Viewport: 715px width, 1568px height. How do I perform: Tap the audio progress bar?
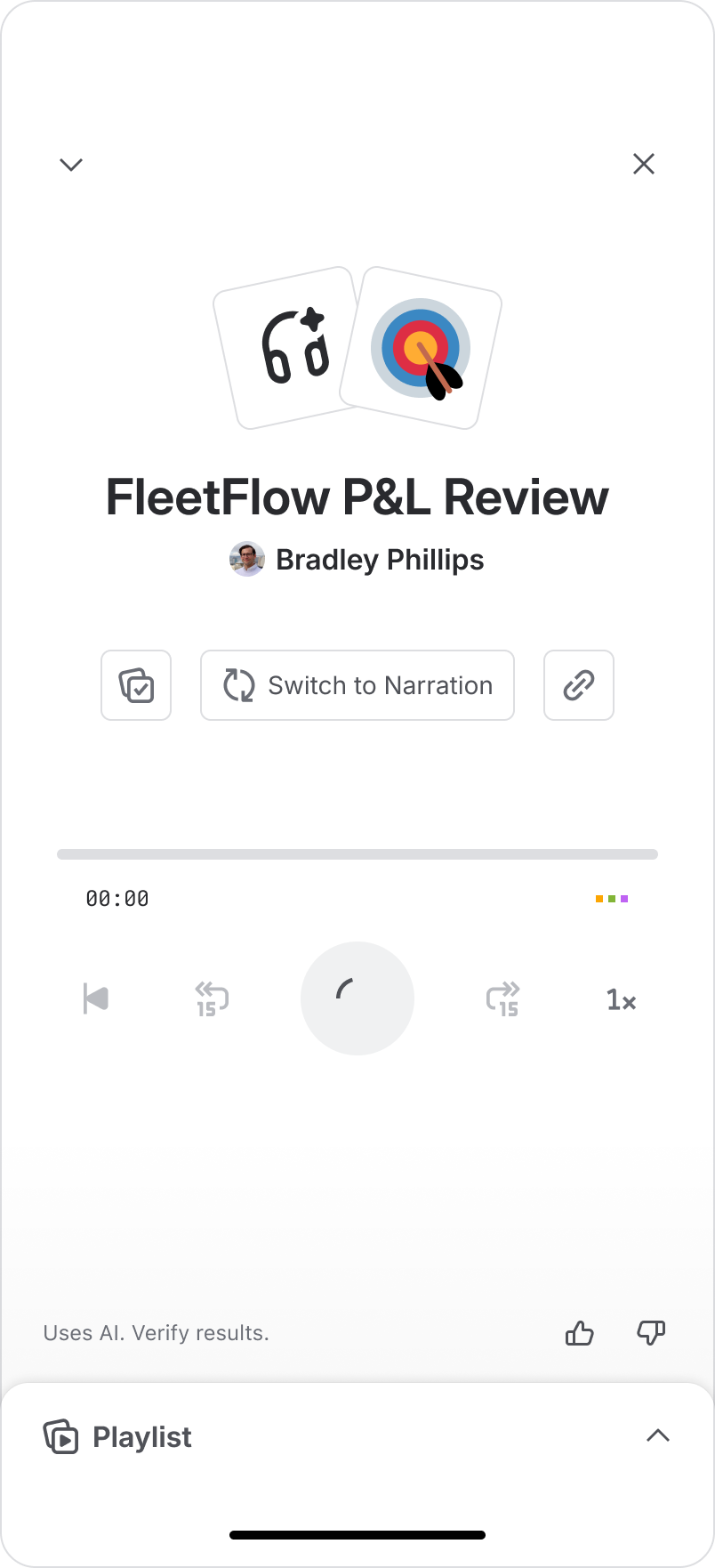click(357, 854)
